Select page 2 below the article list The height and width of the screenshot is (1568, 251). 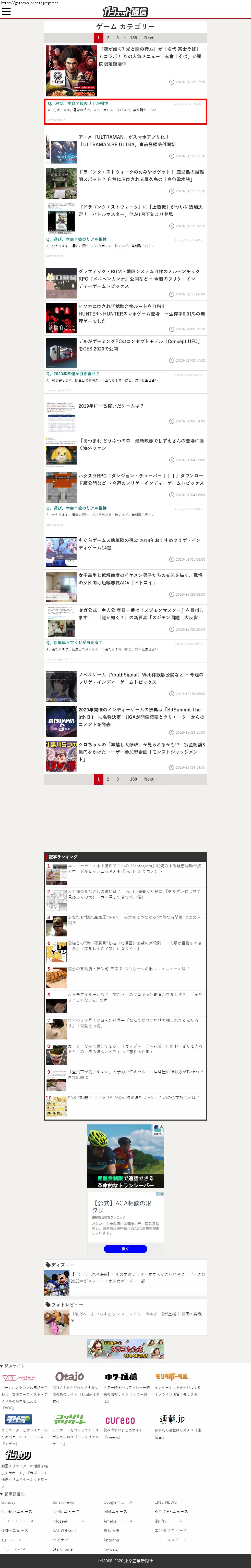point(109,779)
